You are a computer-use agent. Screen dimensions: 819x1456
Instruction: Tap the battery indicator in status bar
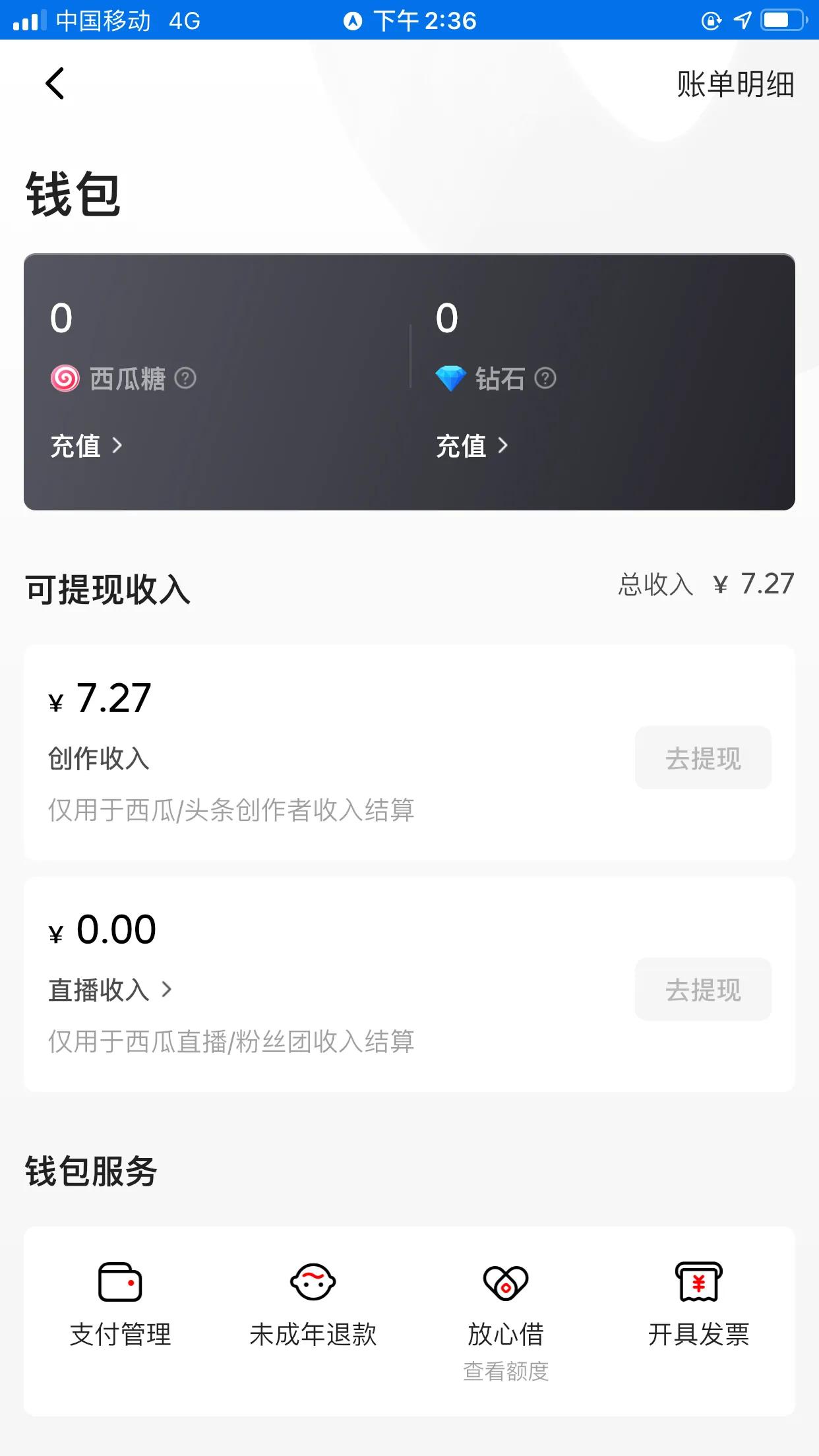pyautogui.click(x=782, y=20)
